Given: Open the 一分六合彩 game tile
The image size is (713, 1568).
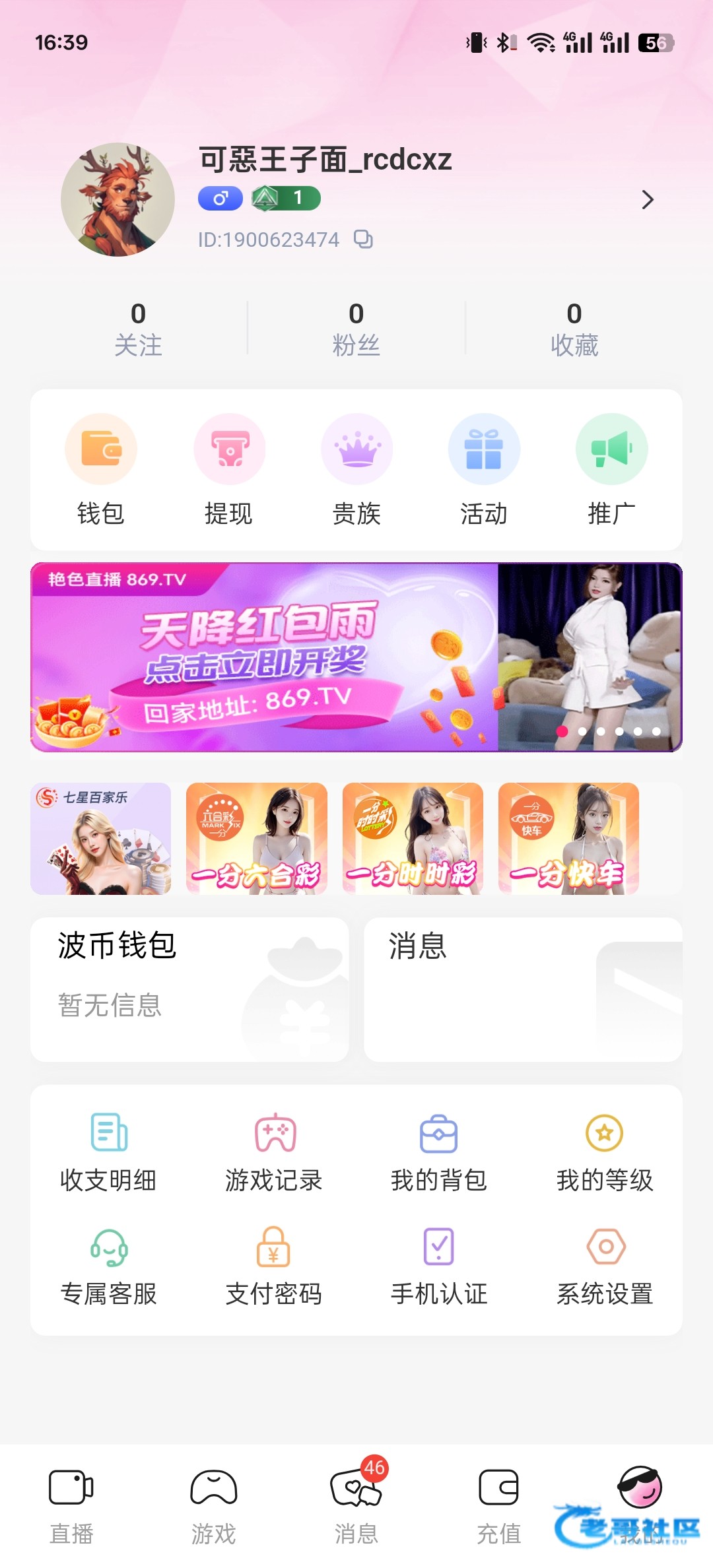Looking at the screenshot, I should (257, 839).
